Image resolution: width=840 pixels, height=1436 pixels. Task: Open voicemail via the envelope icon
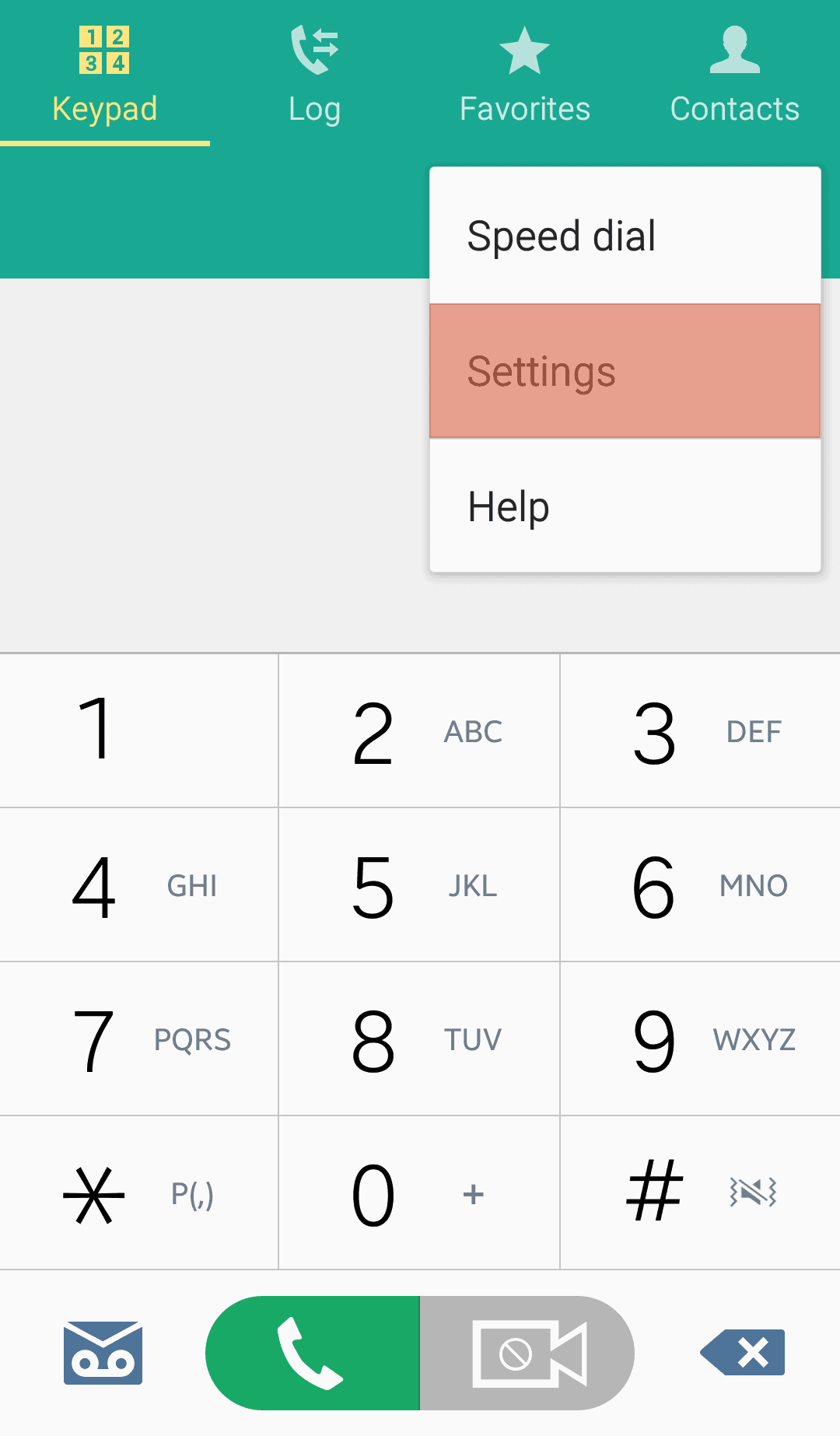click(x=103, y=1353)
